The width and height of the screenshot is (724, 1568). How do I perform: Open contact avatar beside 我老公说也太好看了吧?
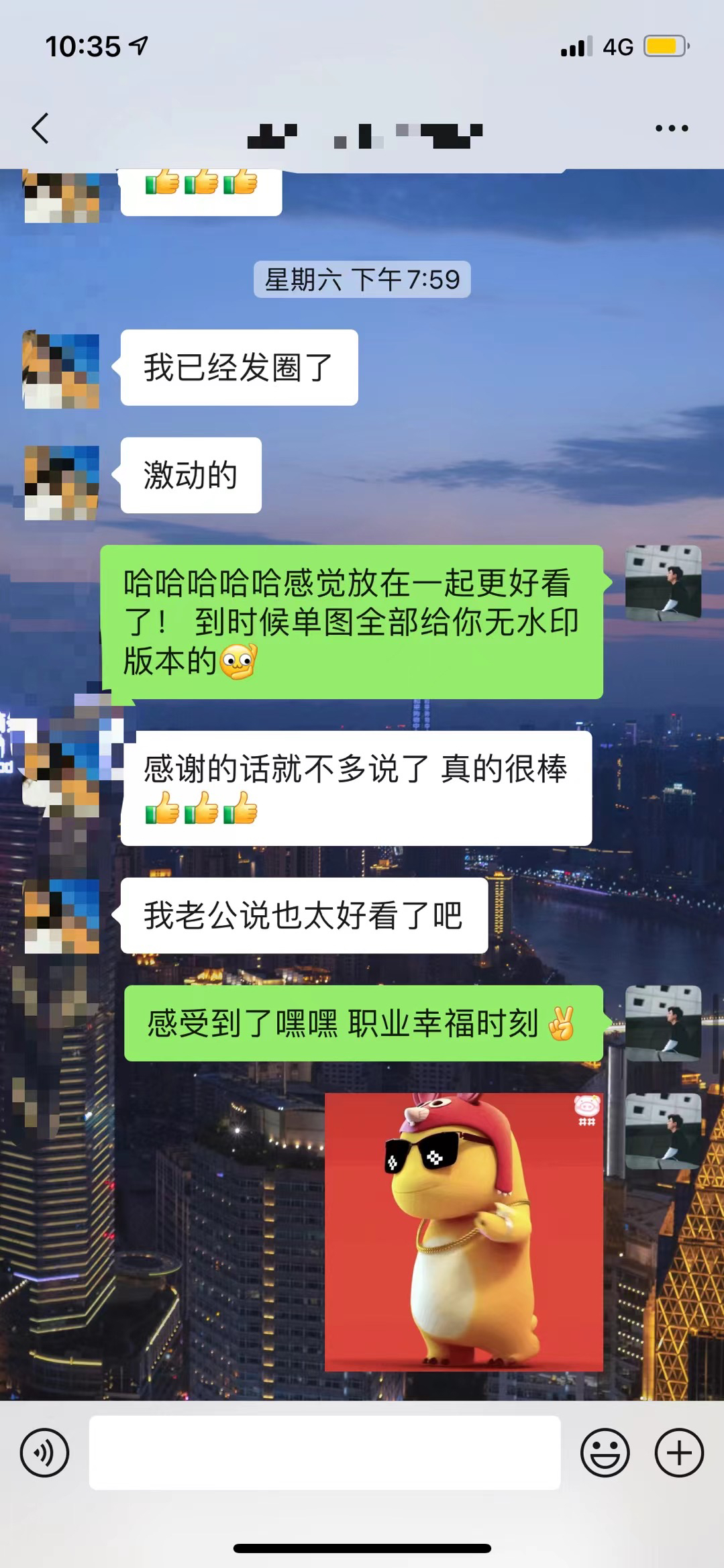(x=62, y=916)
